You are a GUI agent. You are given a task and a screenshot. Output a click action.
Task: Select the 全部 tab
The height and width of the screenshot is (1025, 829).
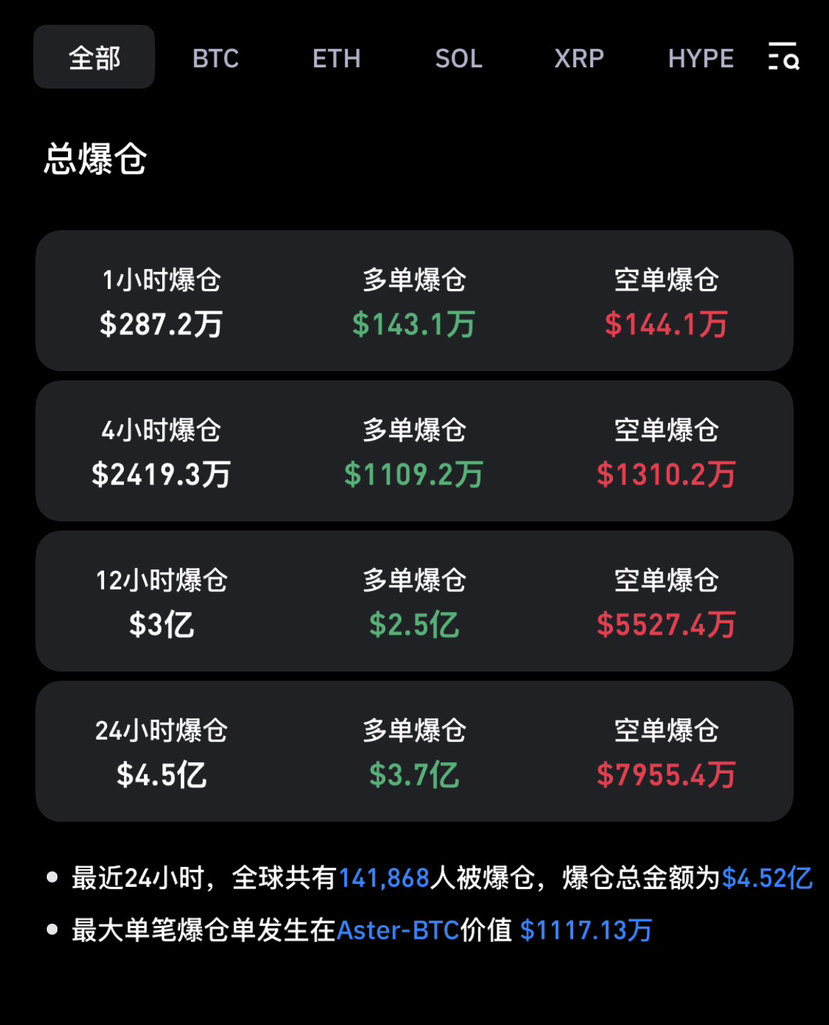coord(94,58)
